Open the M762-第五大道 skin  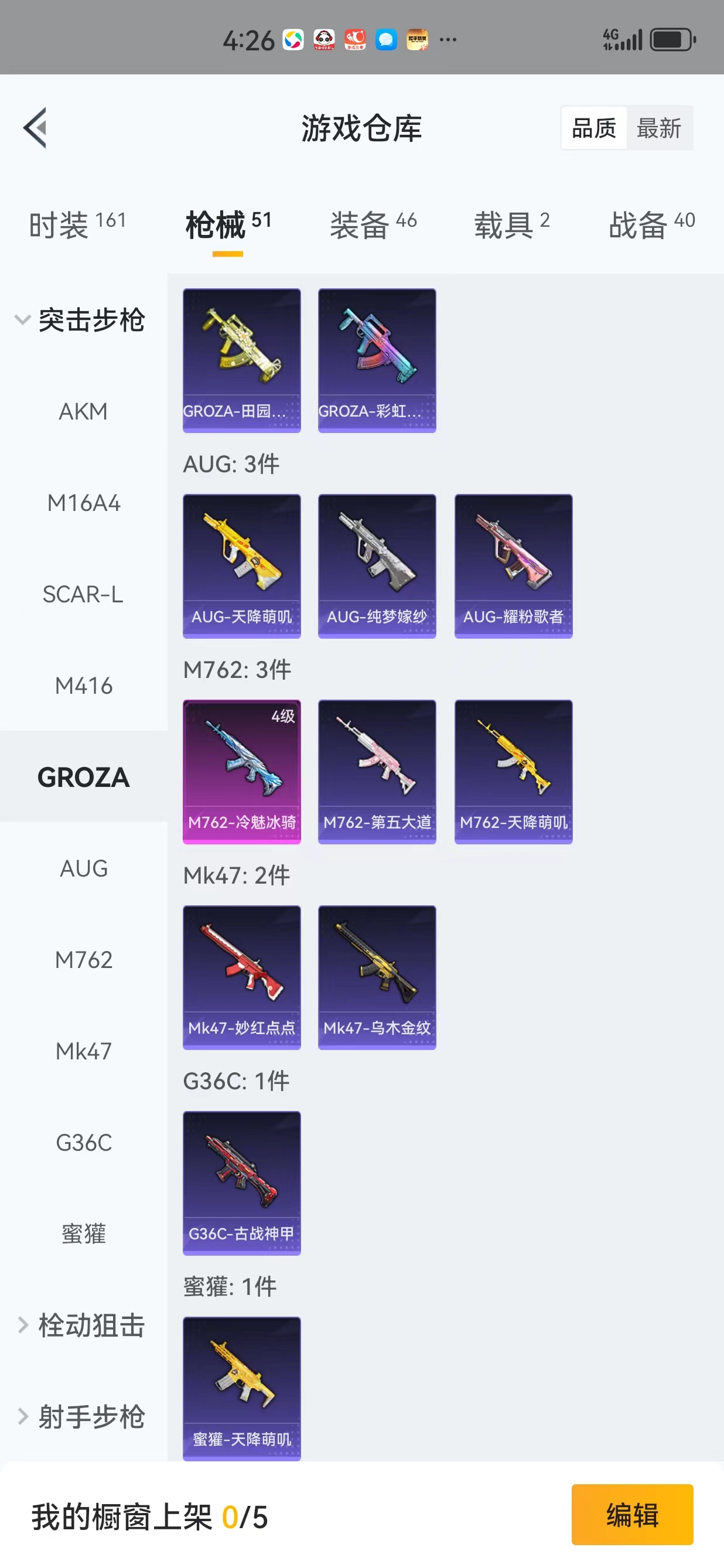click(377, 772)
